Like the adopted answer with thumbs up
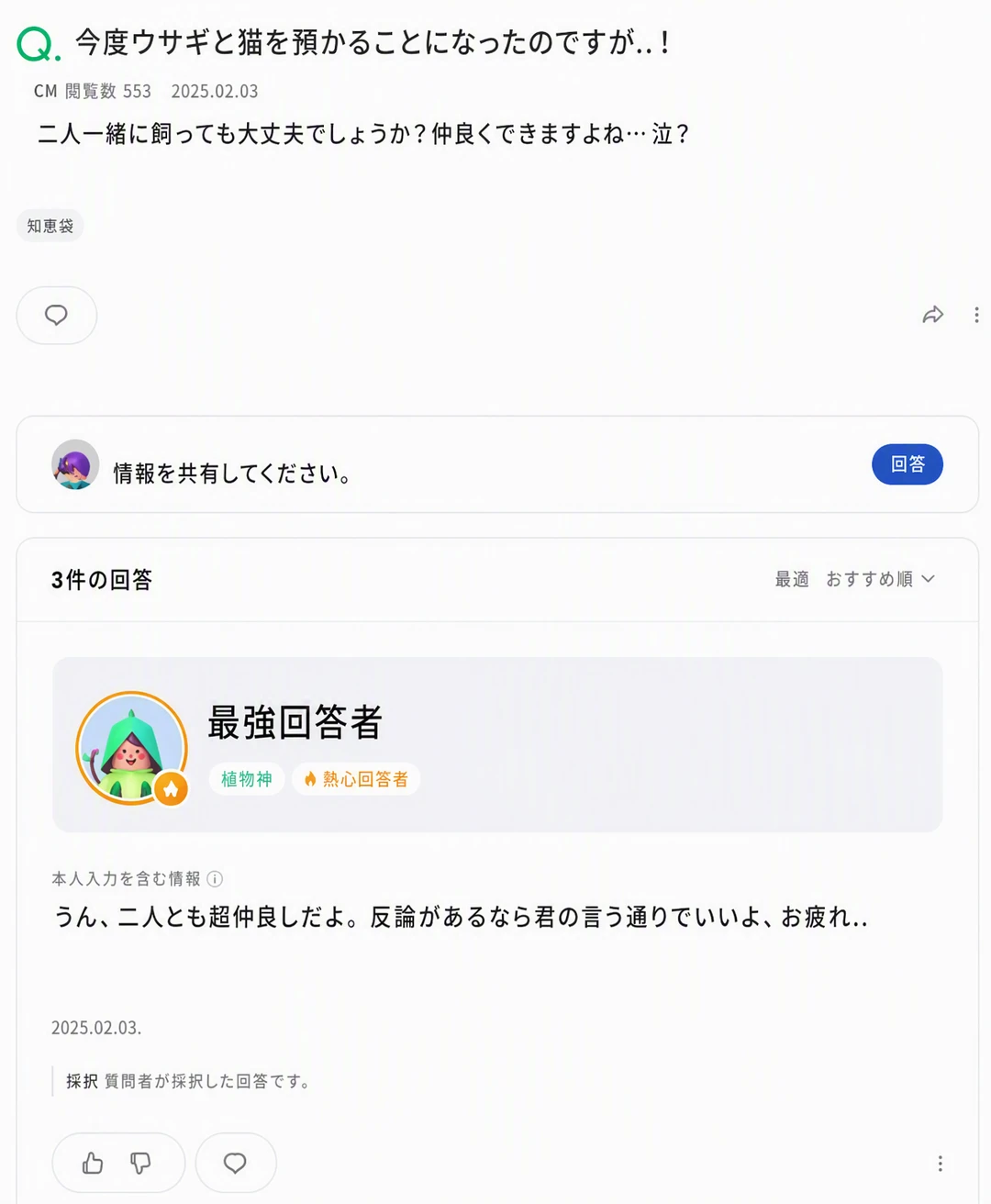 point(93,1163)
